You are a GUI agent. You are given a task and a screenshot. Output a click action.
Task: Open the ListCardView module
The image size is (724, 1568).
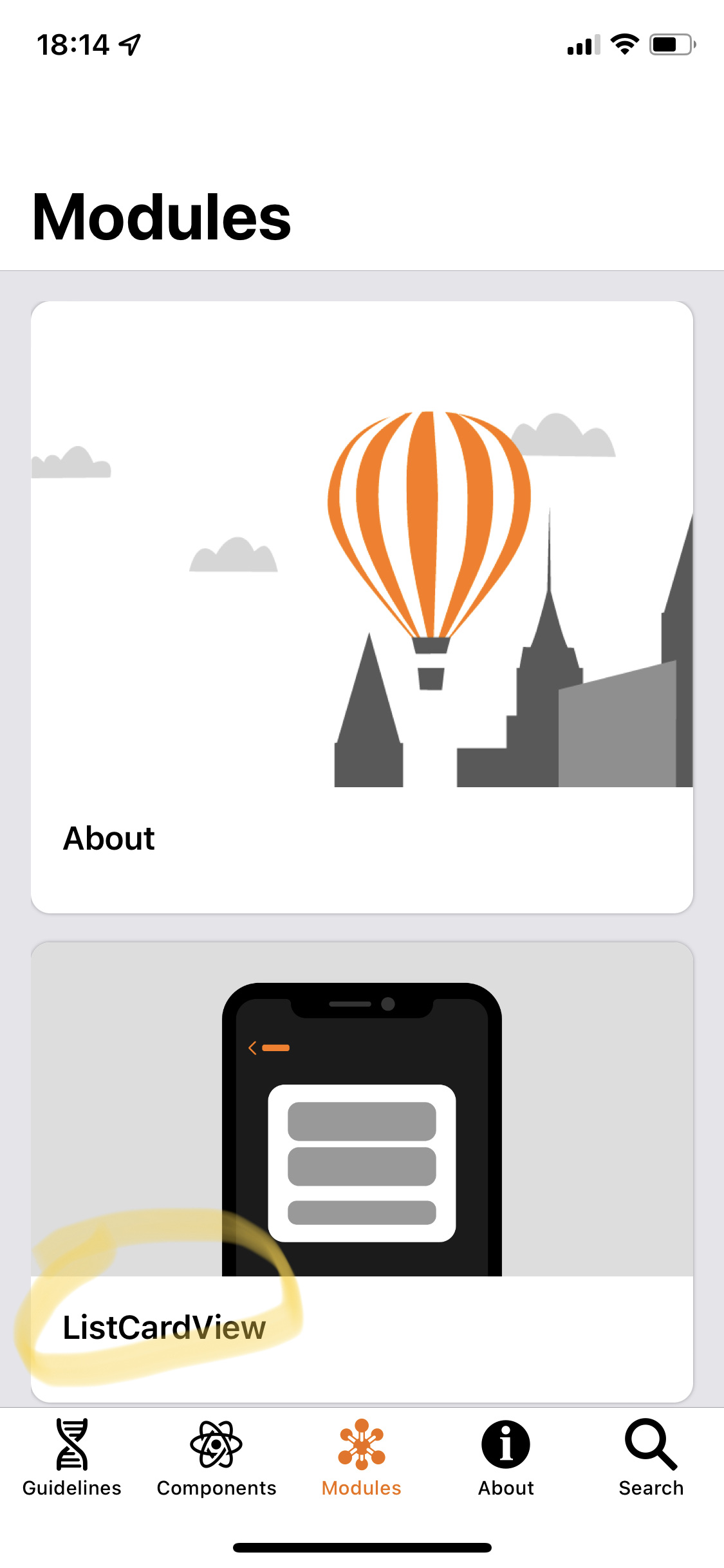[x=362, y=1159]
